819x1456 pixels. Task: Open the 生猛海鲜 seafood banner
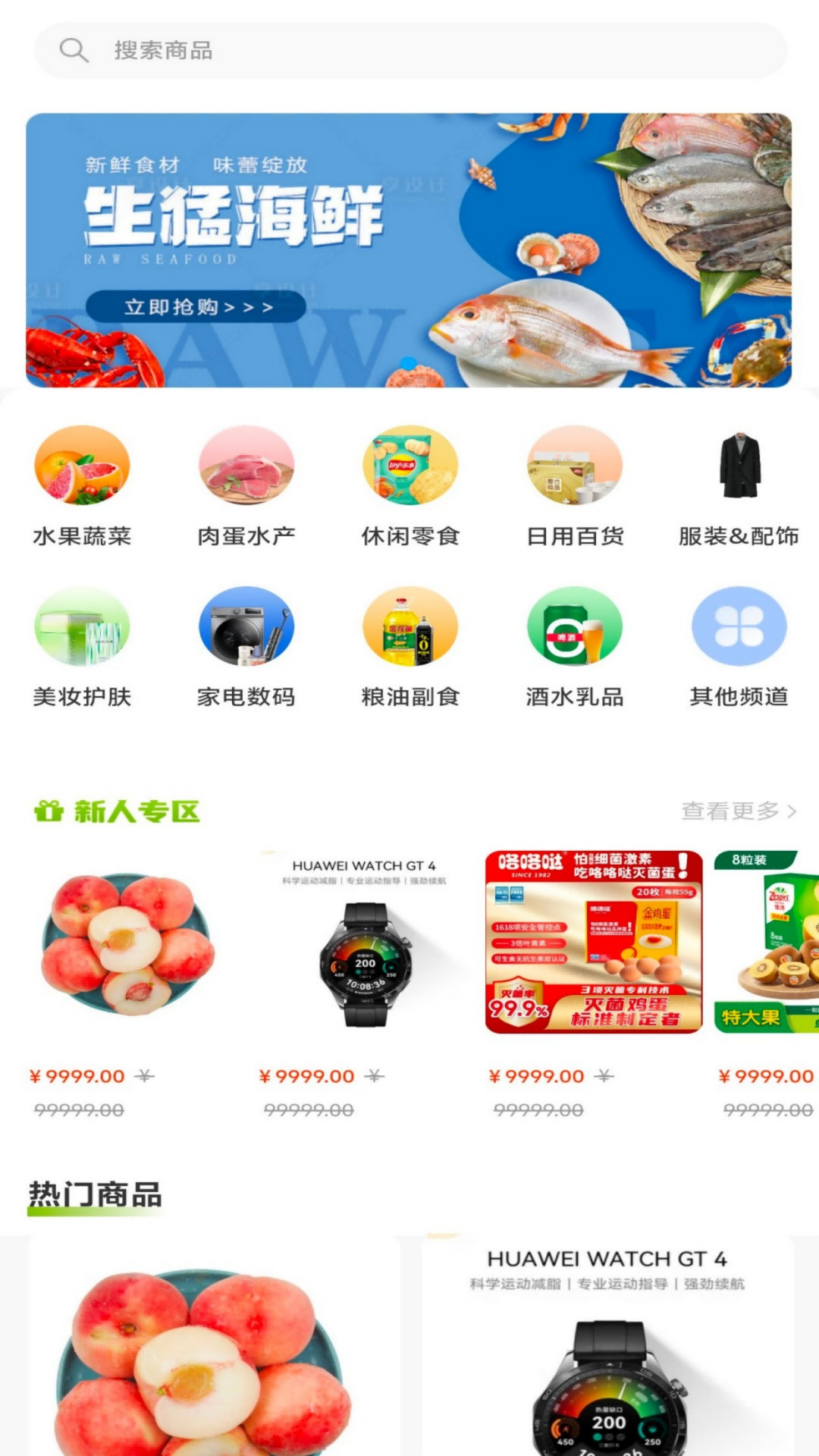[409, 250]
